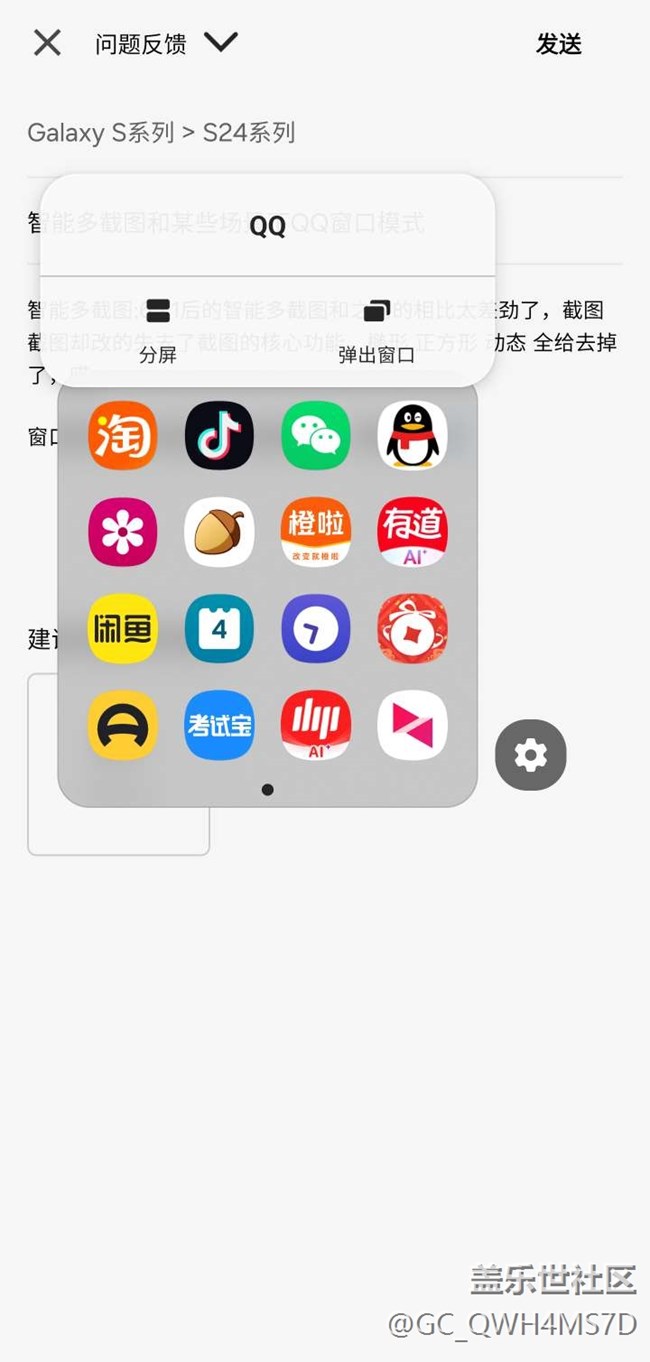650x1362 pixels.
Task: Launch the 有道 AI app
Action: click(412, 531)
